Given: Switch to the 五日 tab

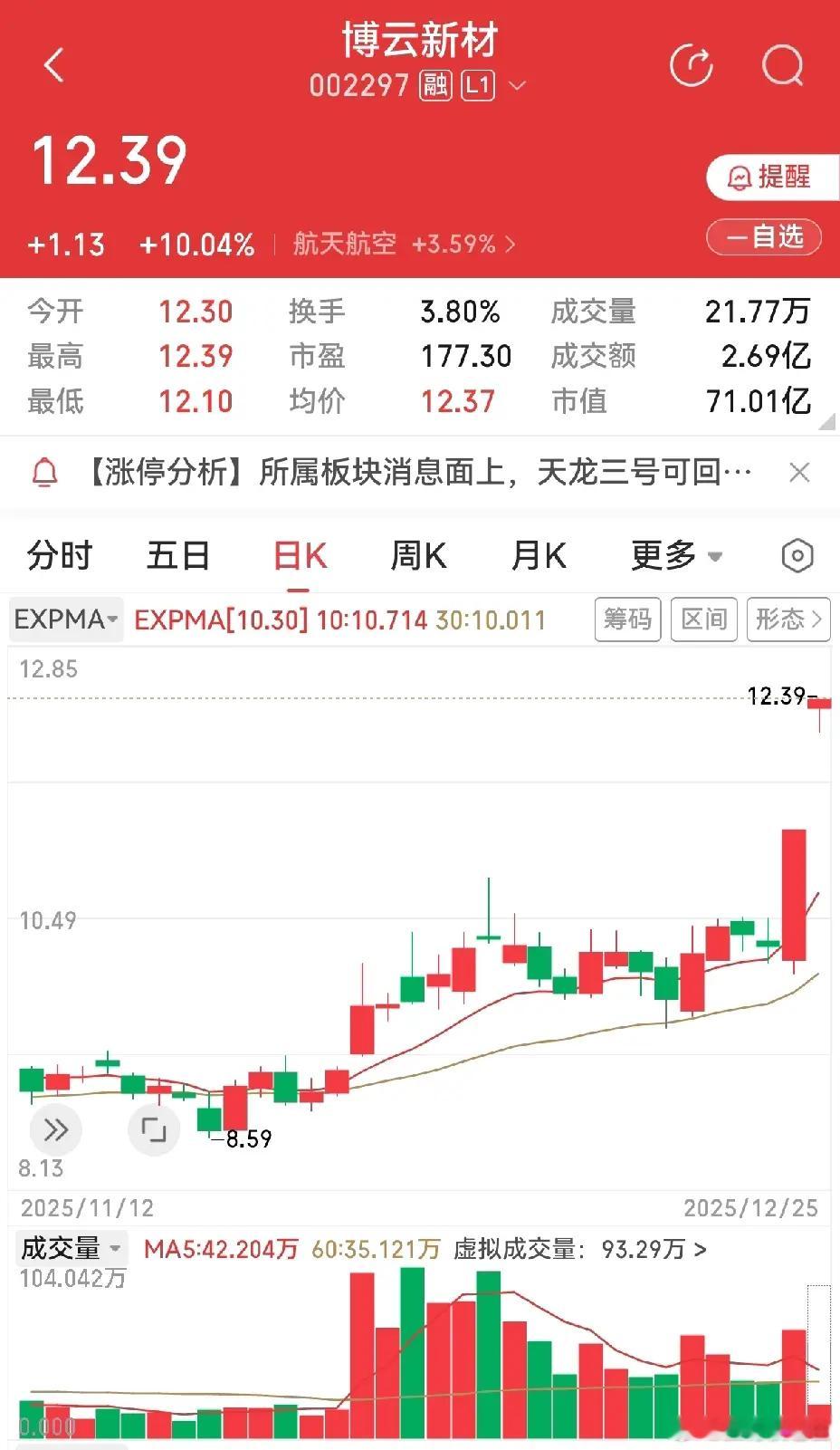Looking at the screenshot, I should click(178, 555).
